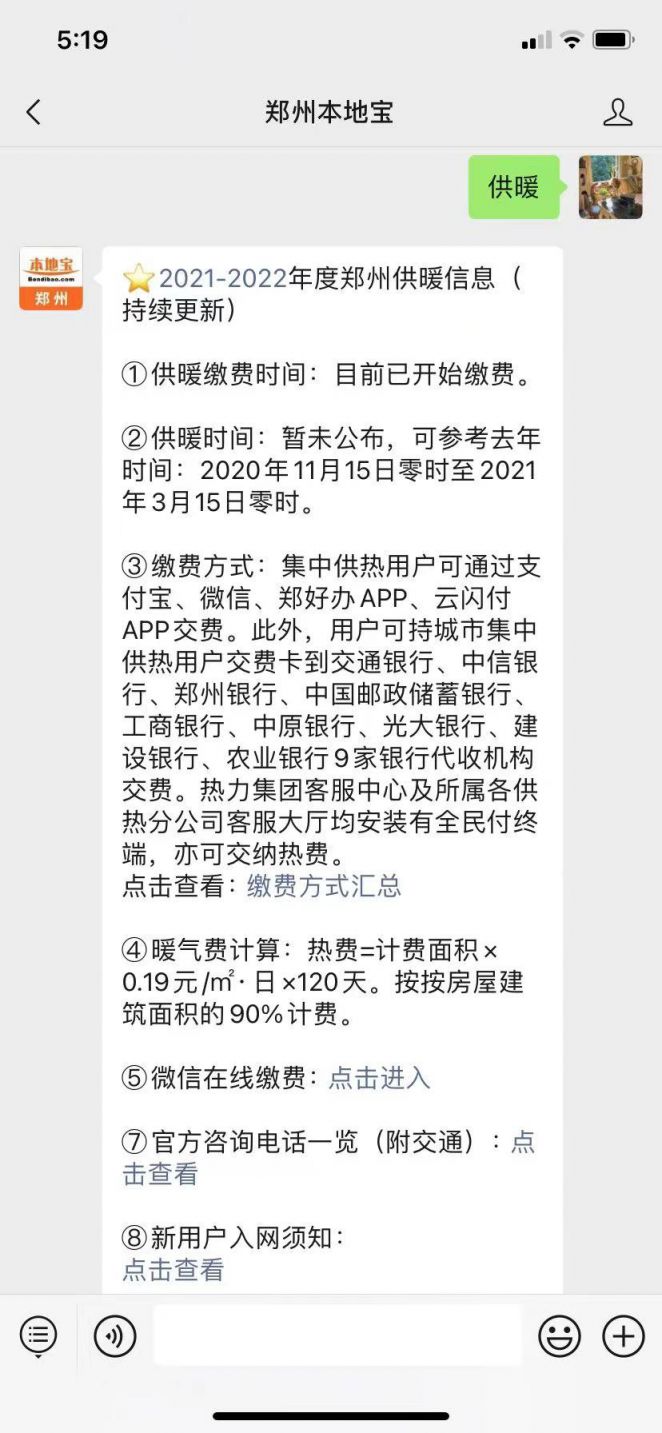
Task: Tap the 本地宝 郑州 sender avatar
Action: [x=51, y=279]
